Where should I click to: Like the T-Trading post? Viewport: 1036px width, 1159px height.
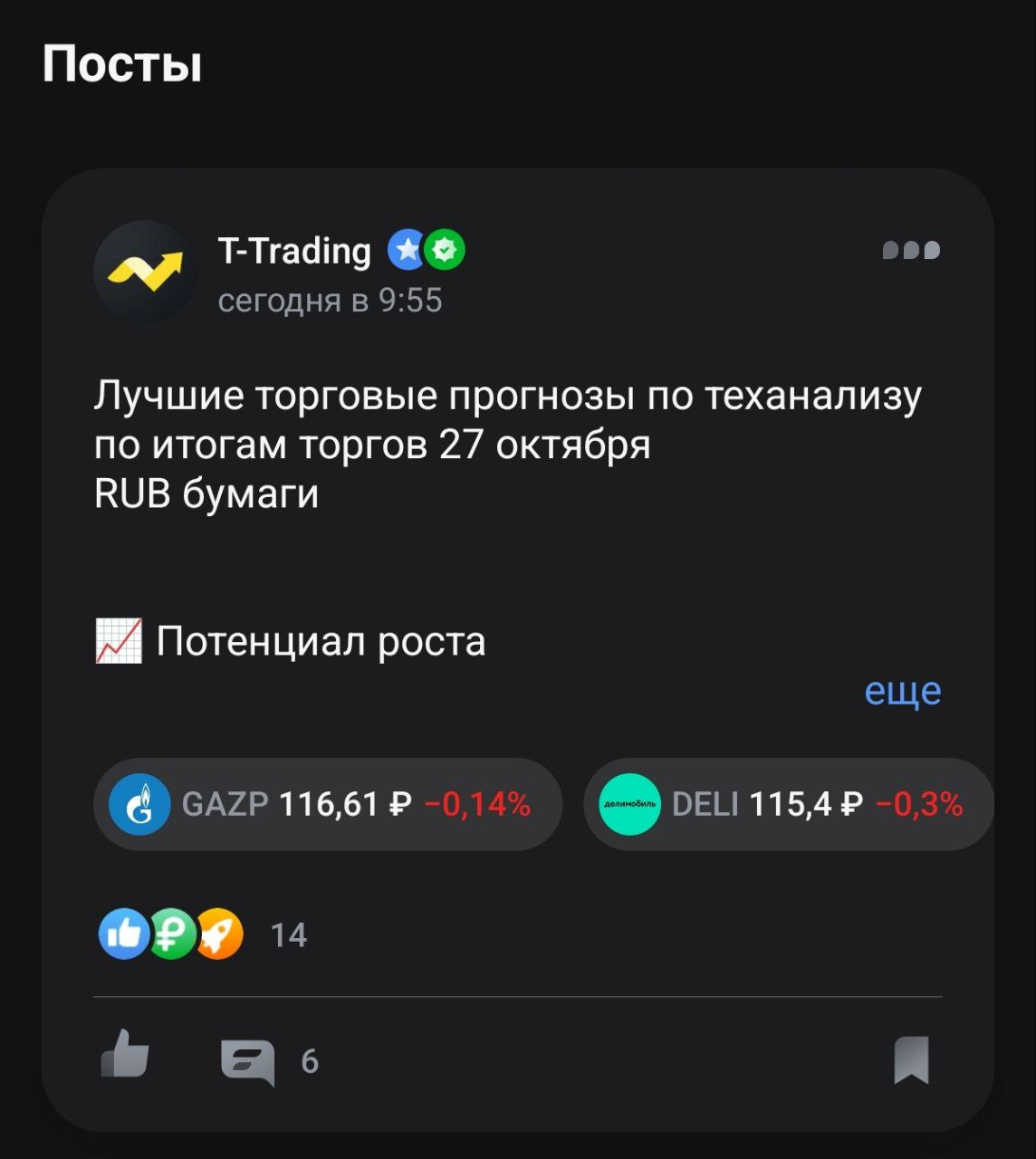coord(125,1056)
